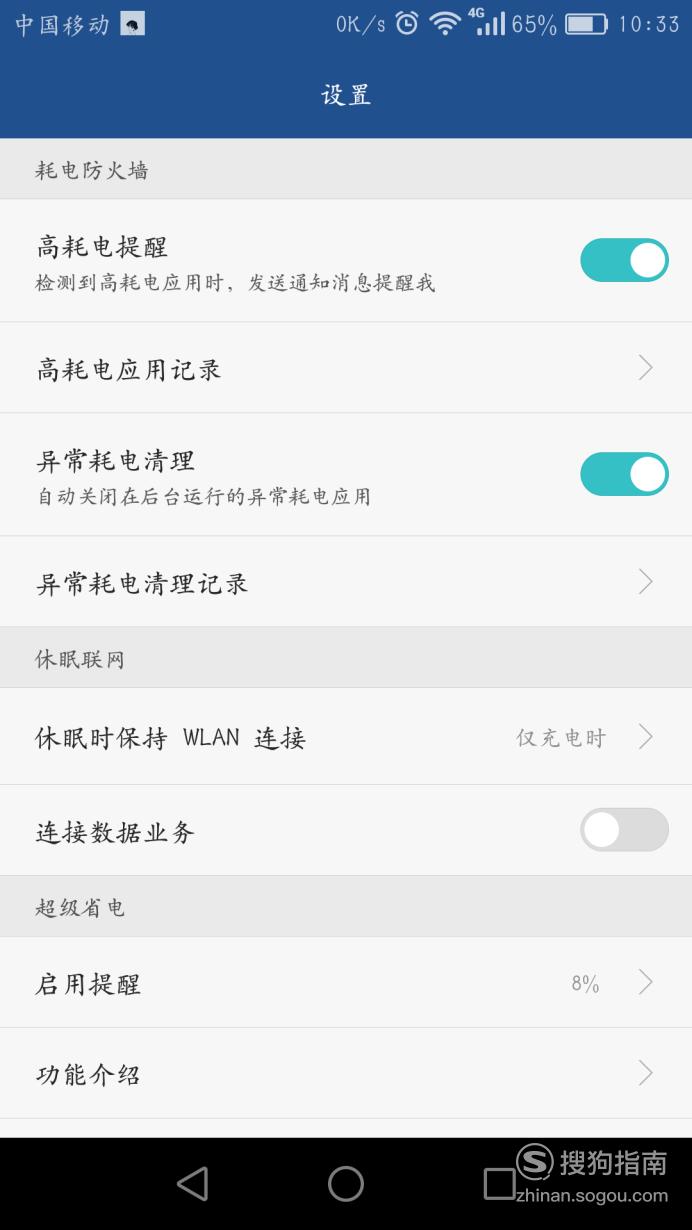The height and width of the screenshot is (1230, 692).
Task: Enable the 连接数据业务 switch
Action: [x=624, y=830]
